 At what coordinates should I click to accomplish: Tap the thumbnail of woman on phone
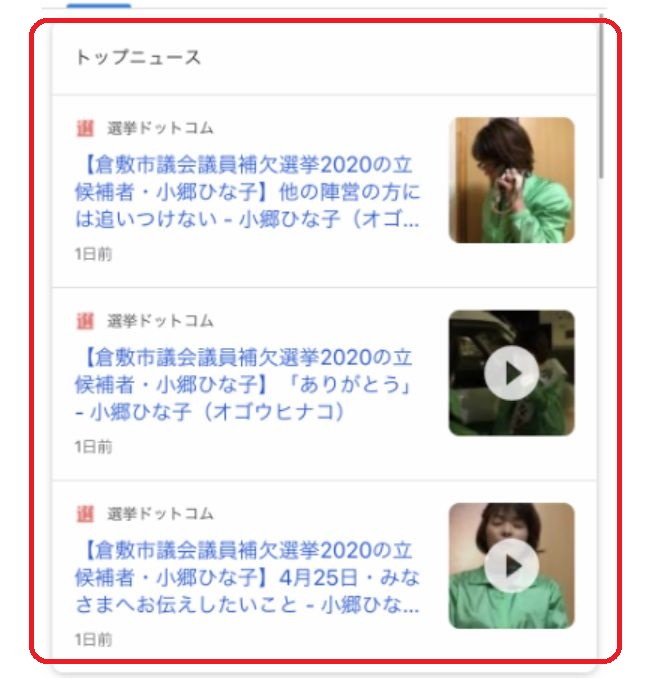[511, 181]
